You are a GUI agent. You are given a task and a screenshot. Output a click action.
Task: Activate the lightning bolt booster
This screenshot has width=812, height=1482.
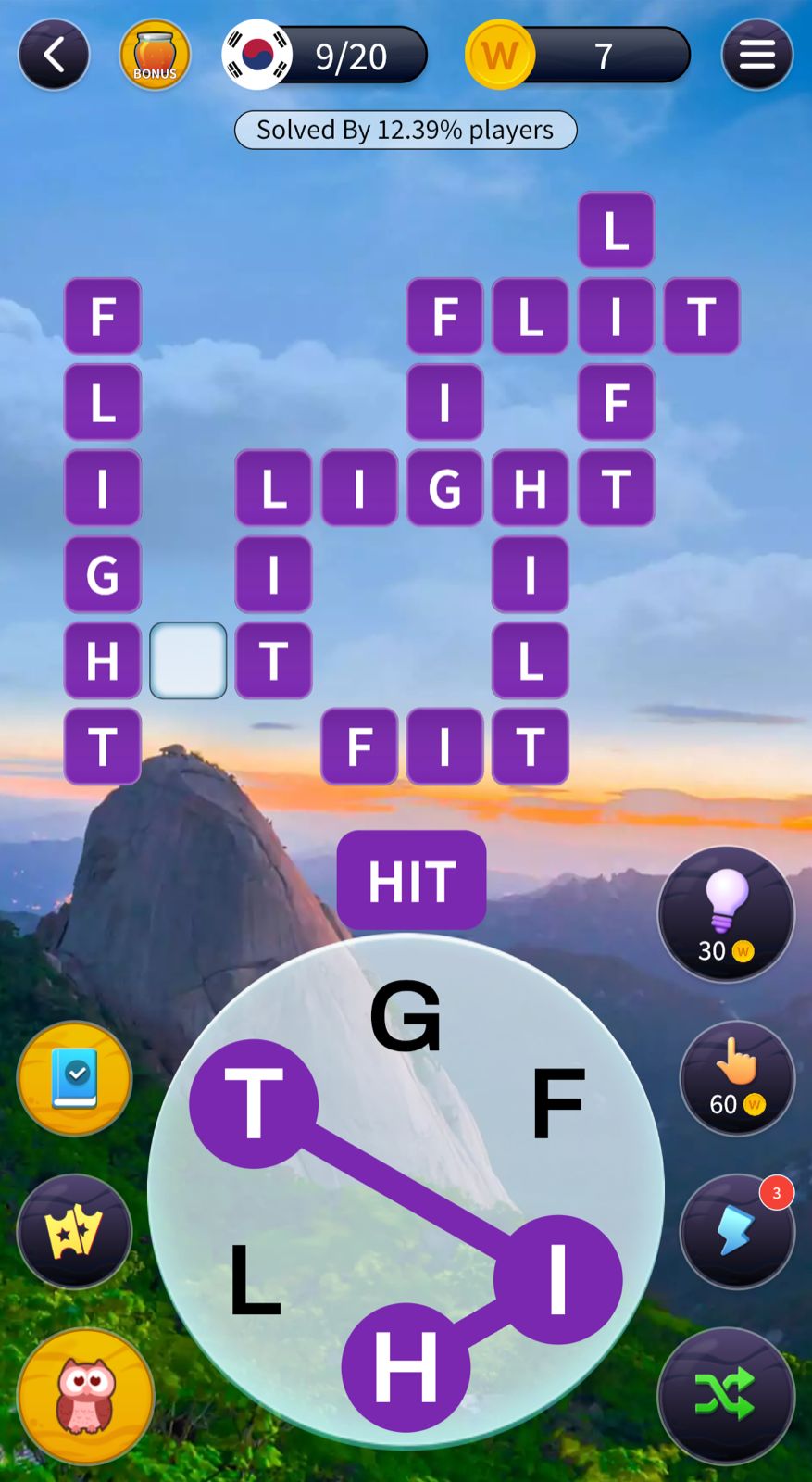coord(737,1232)
